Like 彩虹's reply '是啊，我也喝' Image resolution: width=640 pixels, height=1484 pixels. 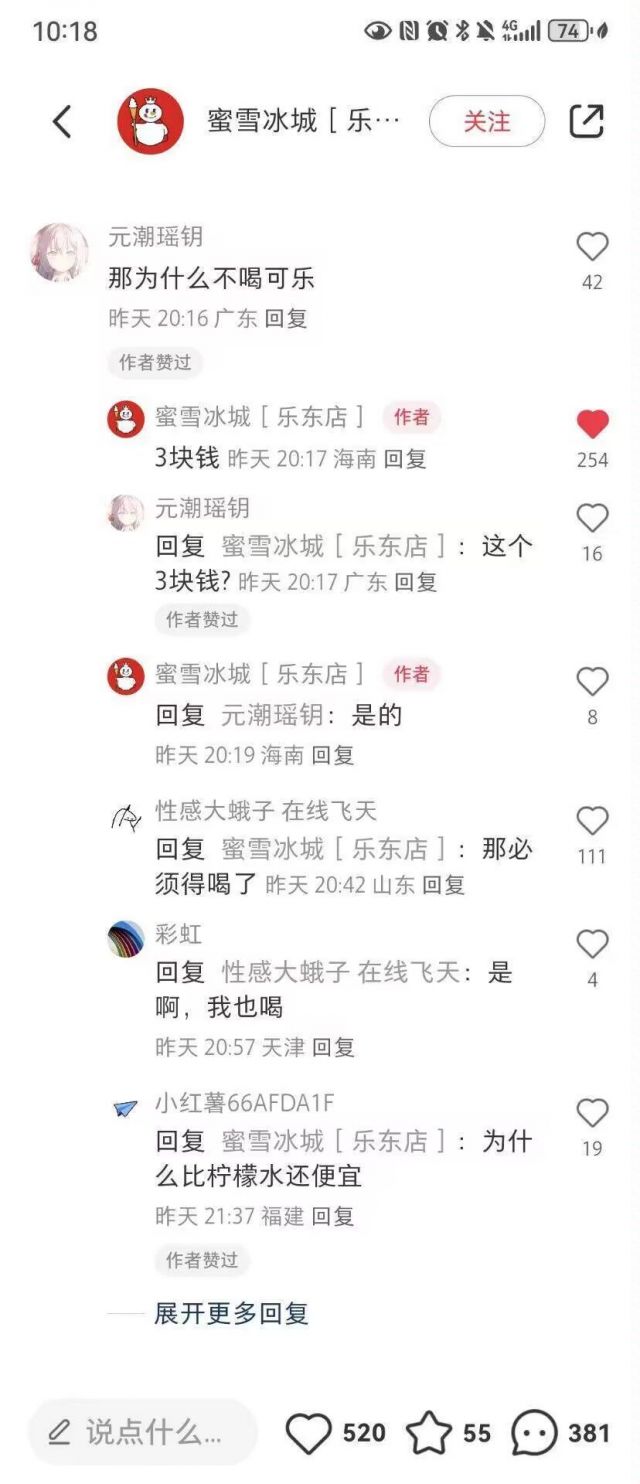click(592, 944)
